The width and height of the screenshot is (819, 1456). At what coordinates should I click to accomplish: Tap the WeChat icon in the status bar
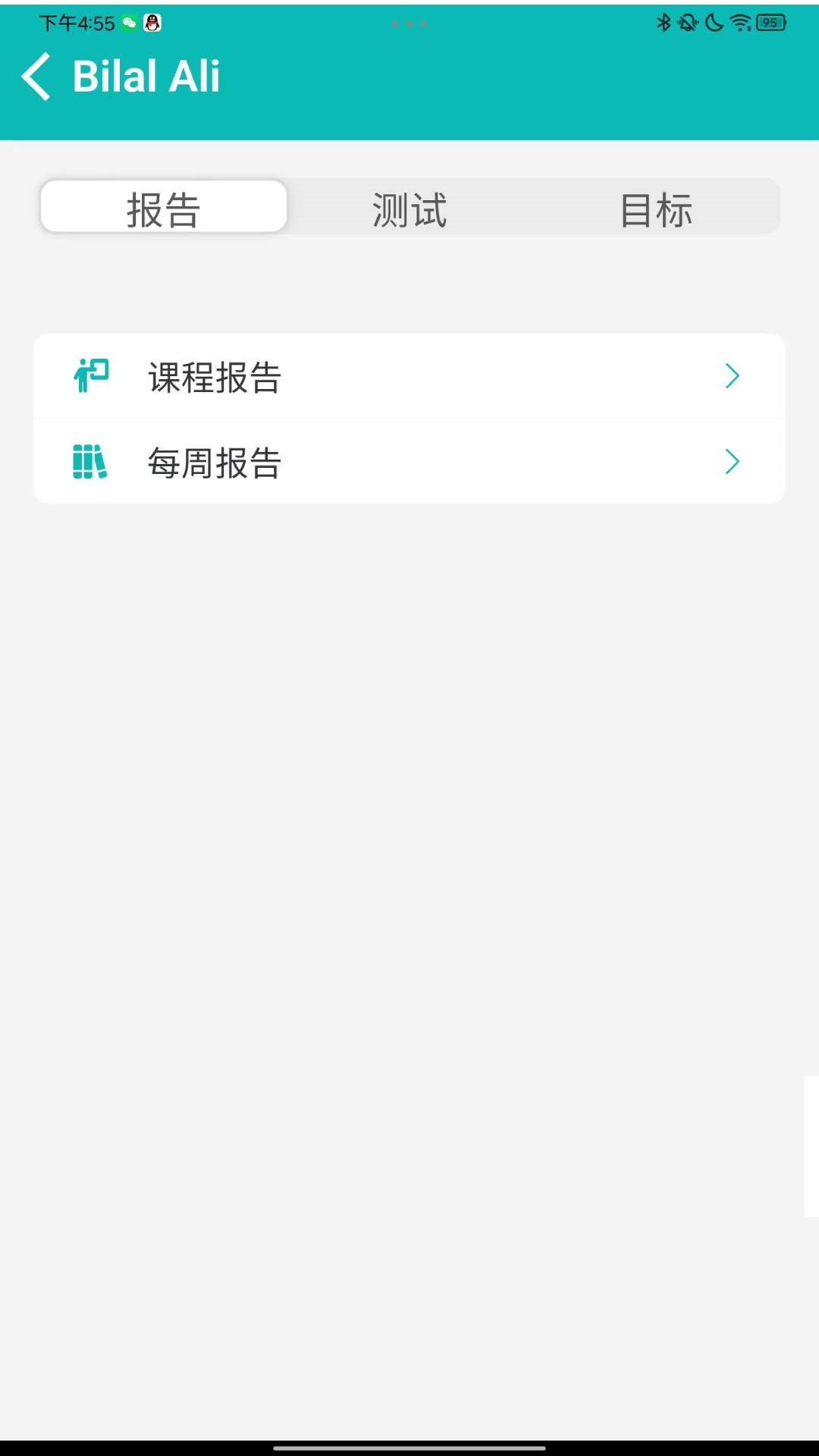coord(127,23)
